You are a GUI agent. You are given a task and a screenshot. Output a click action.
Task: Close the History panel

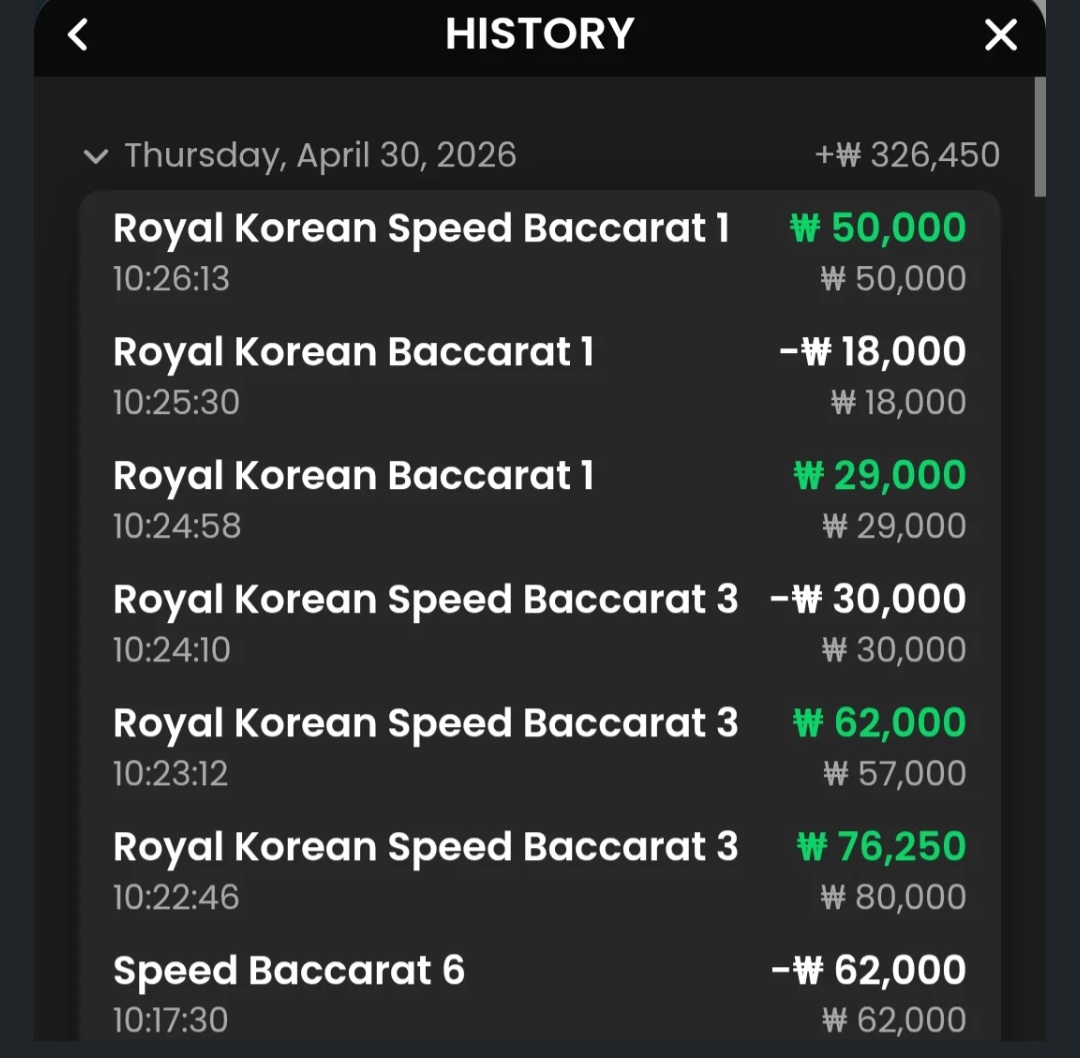coord(1000,35)
